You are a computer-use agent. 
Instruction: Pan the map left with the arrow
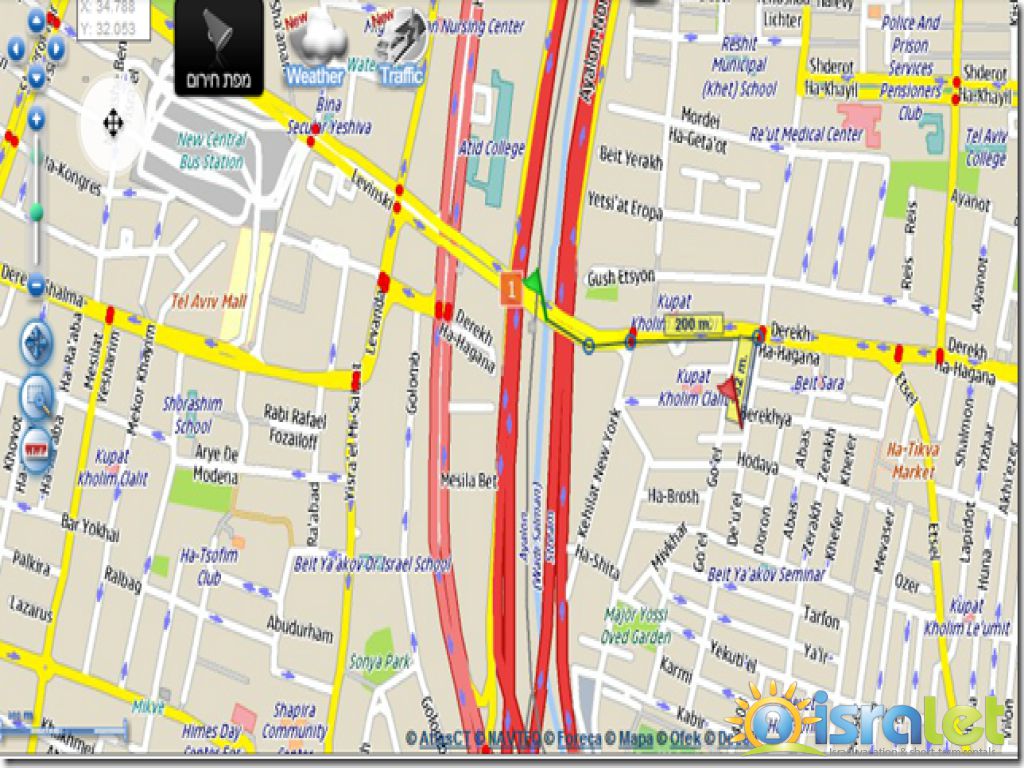tap(15, 48)
